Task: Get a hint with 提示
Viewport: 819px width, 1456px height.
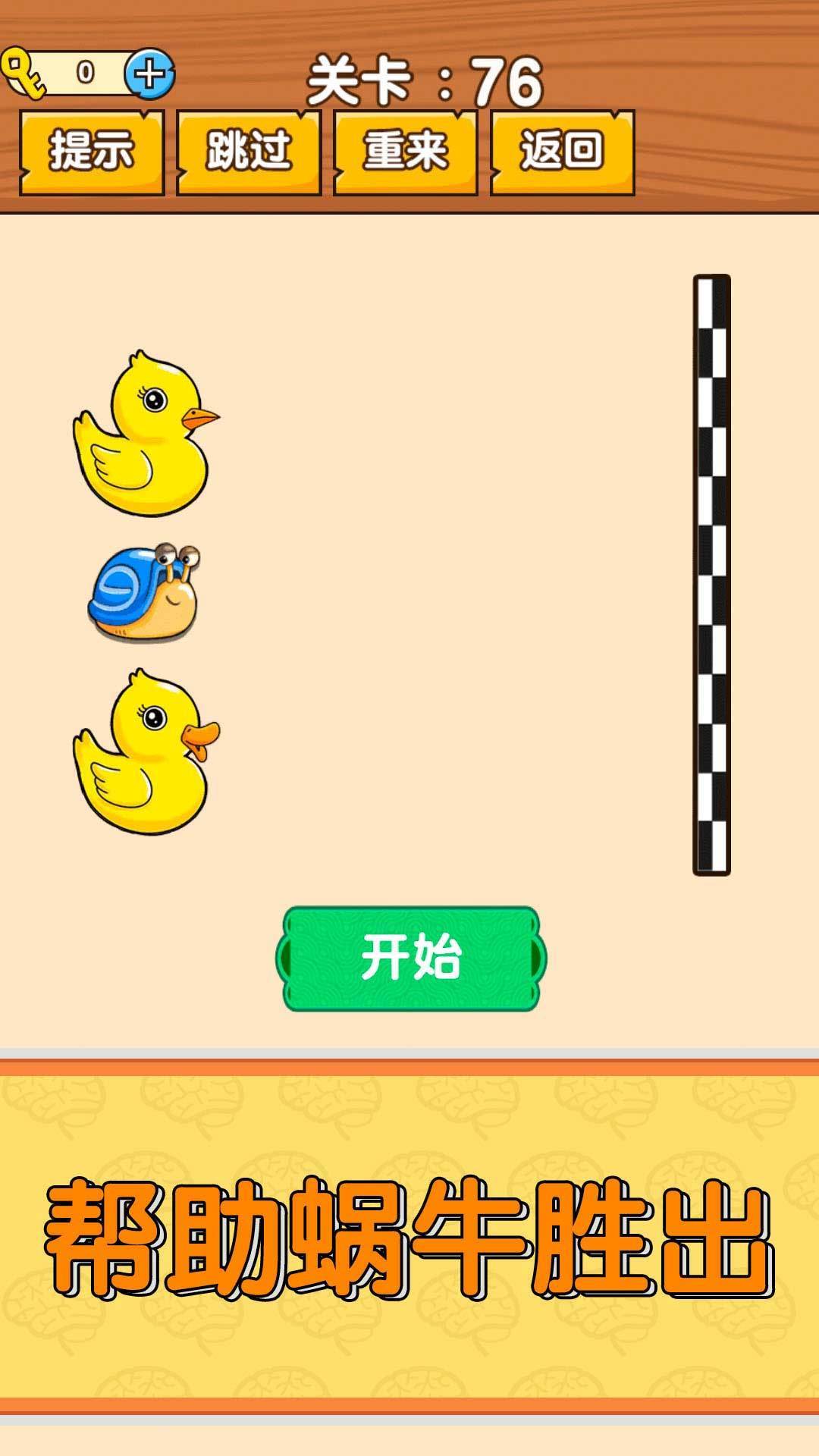Action: click(x=92, y=152)
